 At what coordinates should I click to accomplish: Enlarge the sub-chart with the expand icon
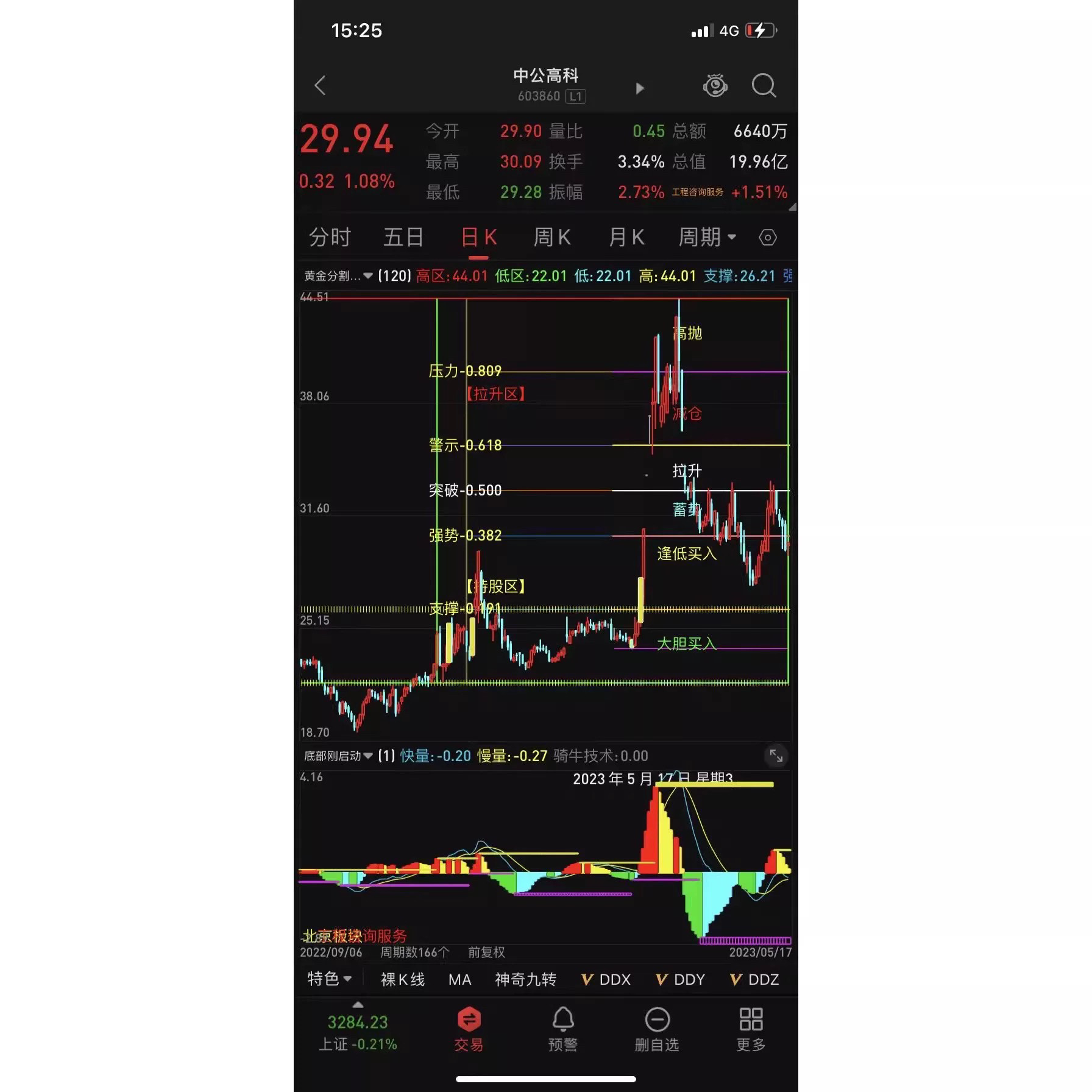click(776, 756)
